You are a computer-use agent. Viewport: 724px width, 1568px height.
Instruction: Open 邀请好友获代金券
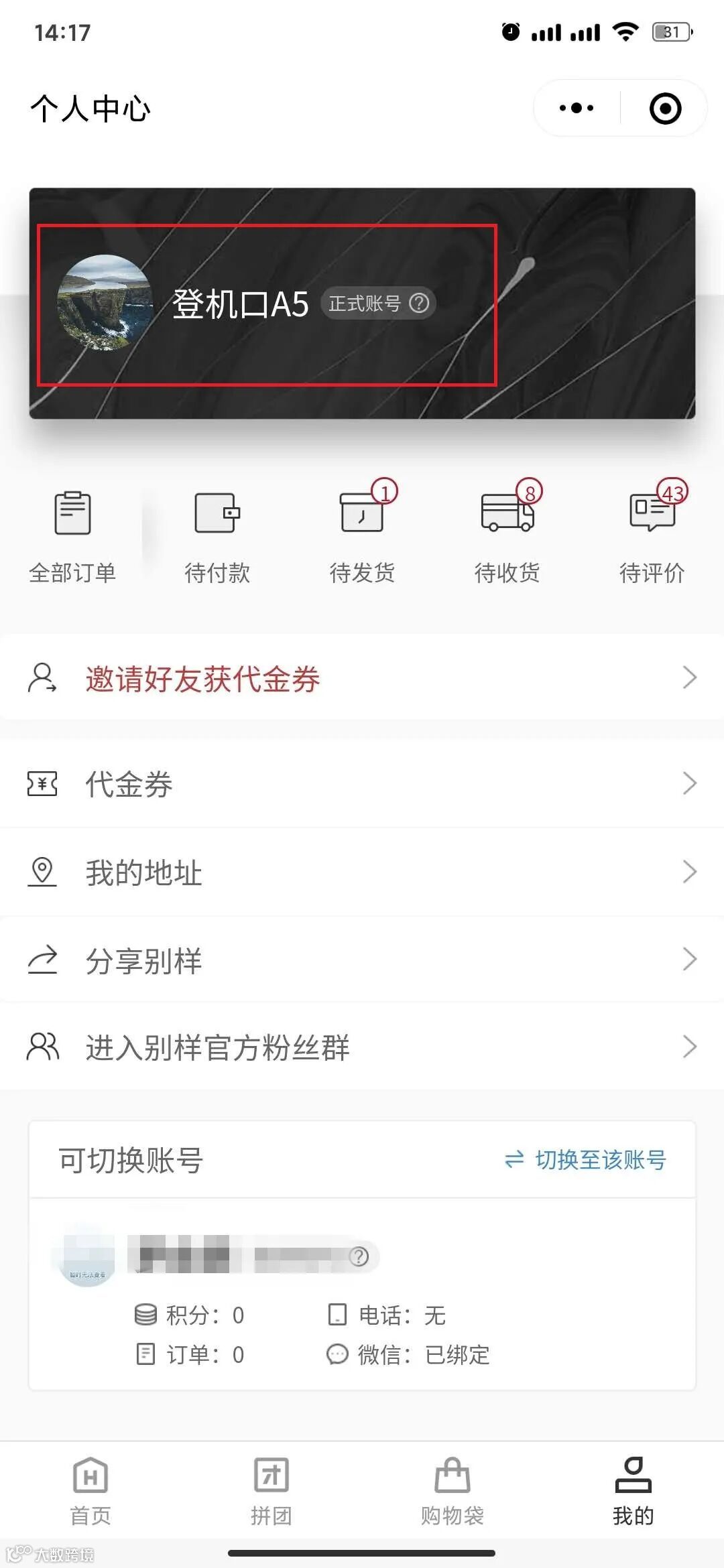tap(362, 678)
